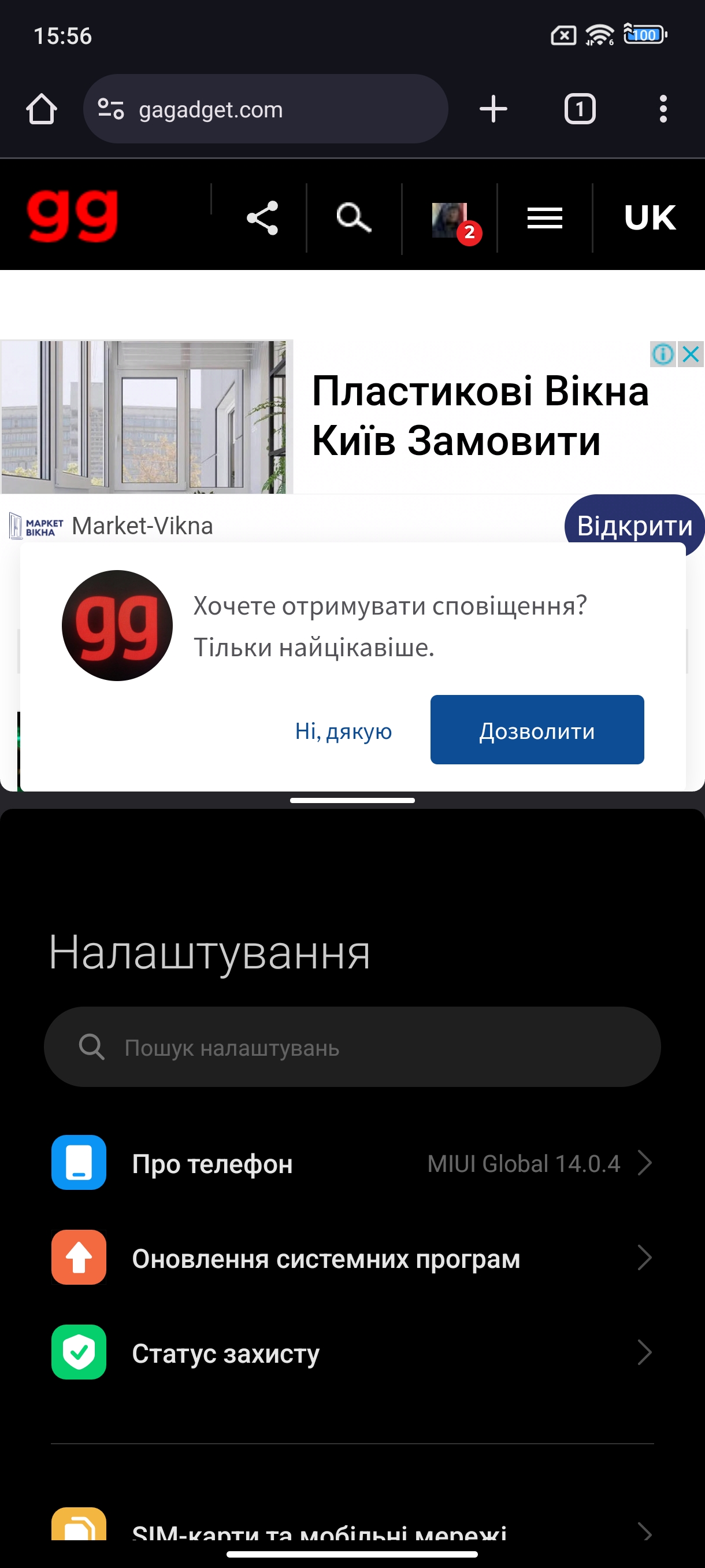Image resolution: width=705 pixels, height=1568 pixels.
Task: Switch site language via UK
Action: (x=650, y=218)
